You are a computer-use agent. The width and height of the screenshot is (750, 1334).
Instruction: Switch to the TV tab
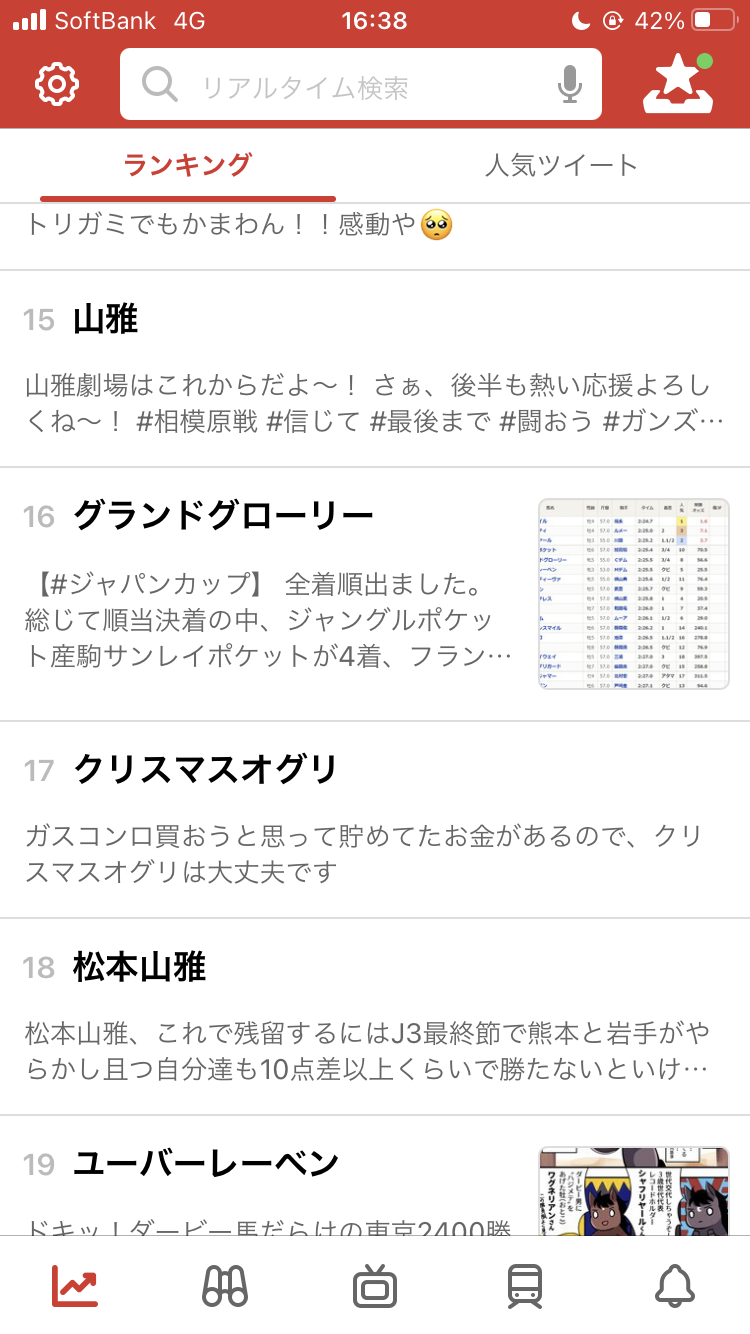point(375,1286)
